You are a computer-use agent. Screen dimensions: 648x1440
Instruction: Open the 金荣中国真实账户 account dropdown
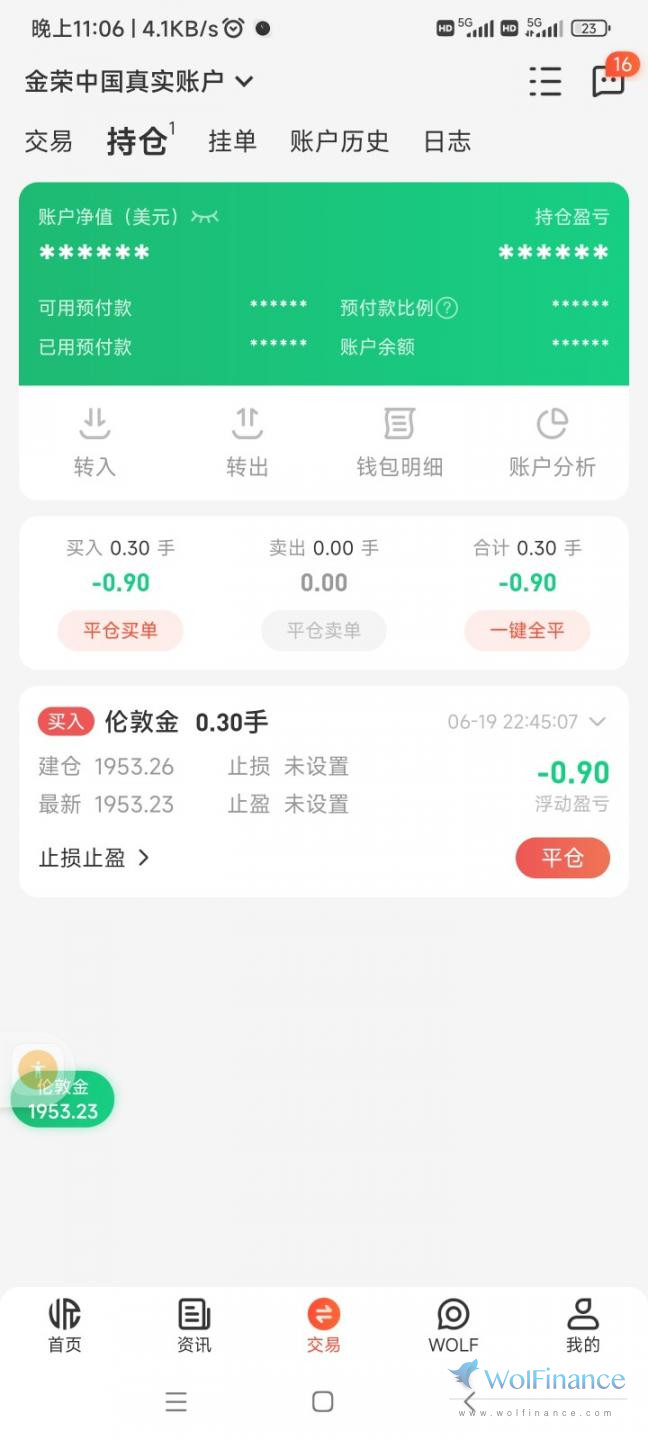(x=139, y=82)
